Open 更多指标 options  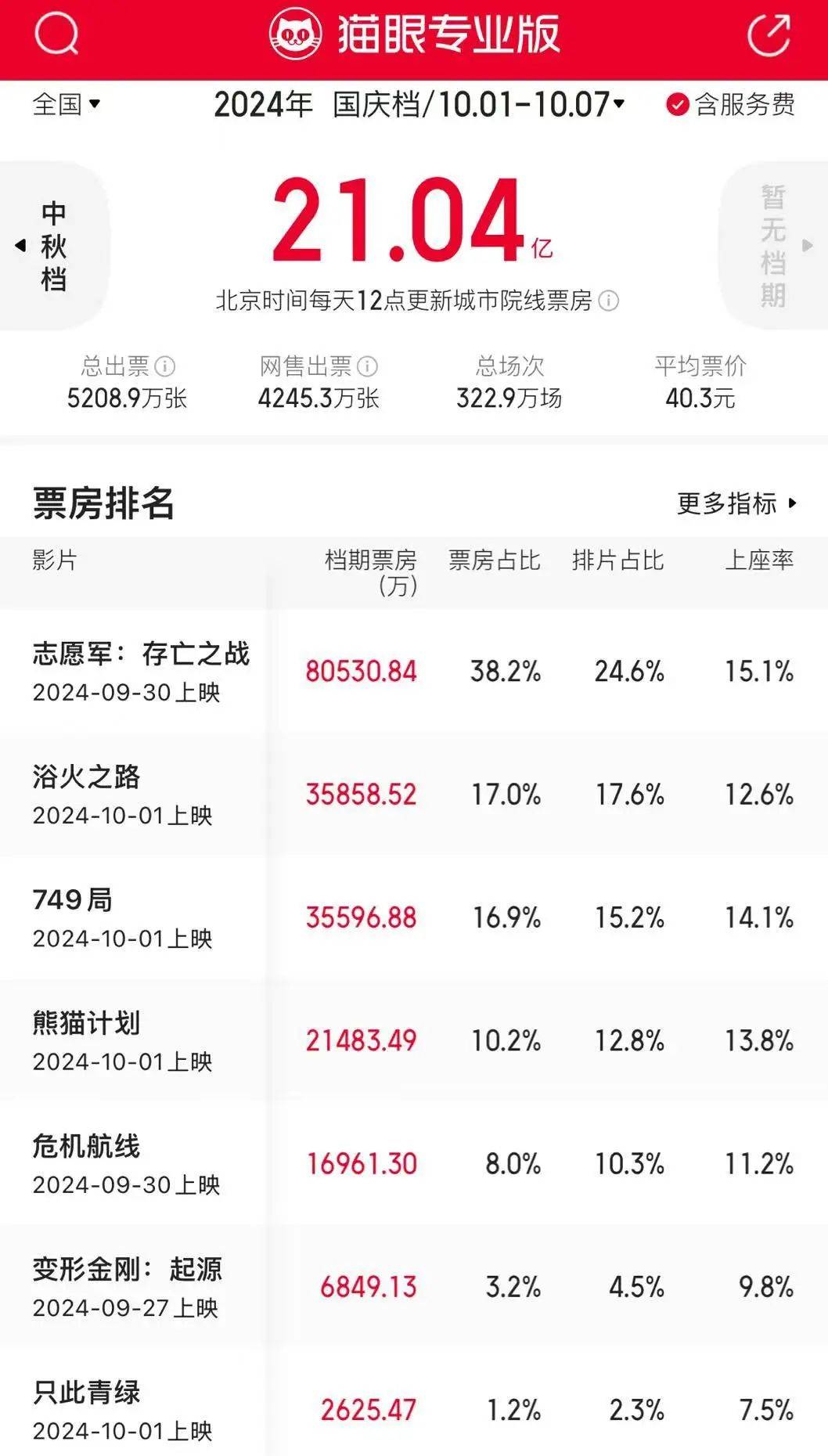tap(736, 503)
